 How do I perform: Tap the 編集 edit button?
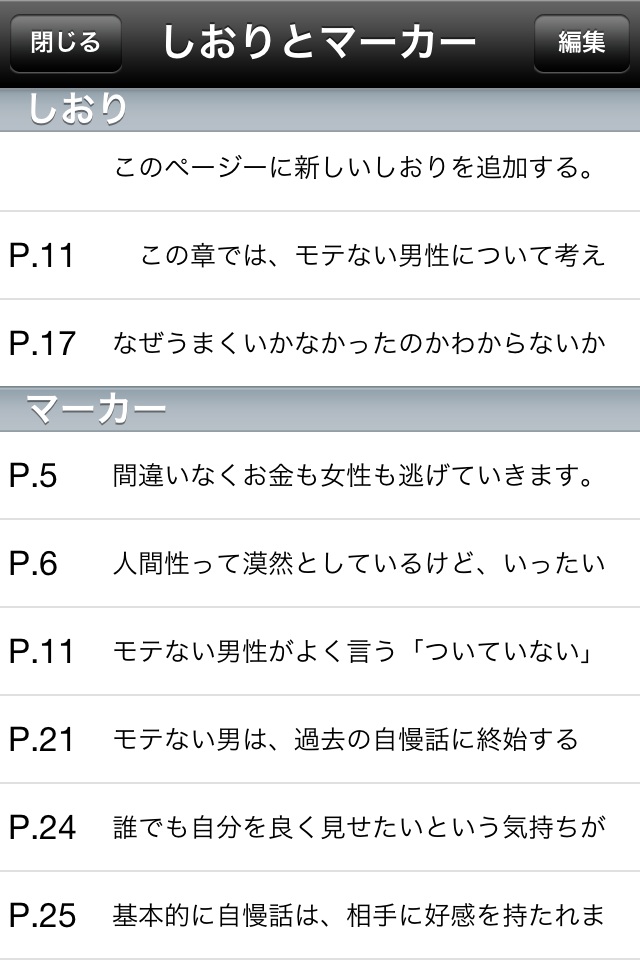pos(581,43)
